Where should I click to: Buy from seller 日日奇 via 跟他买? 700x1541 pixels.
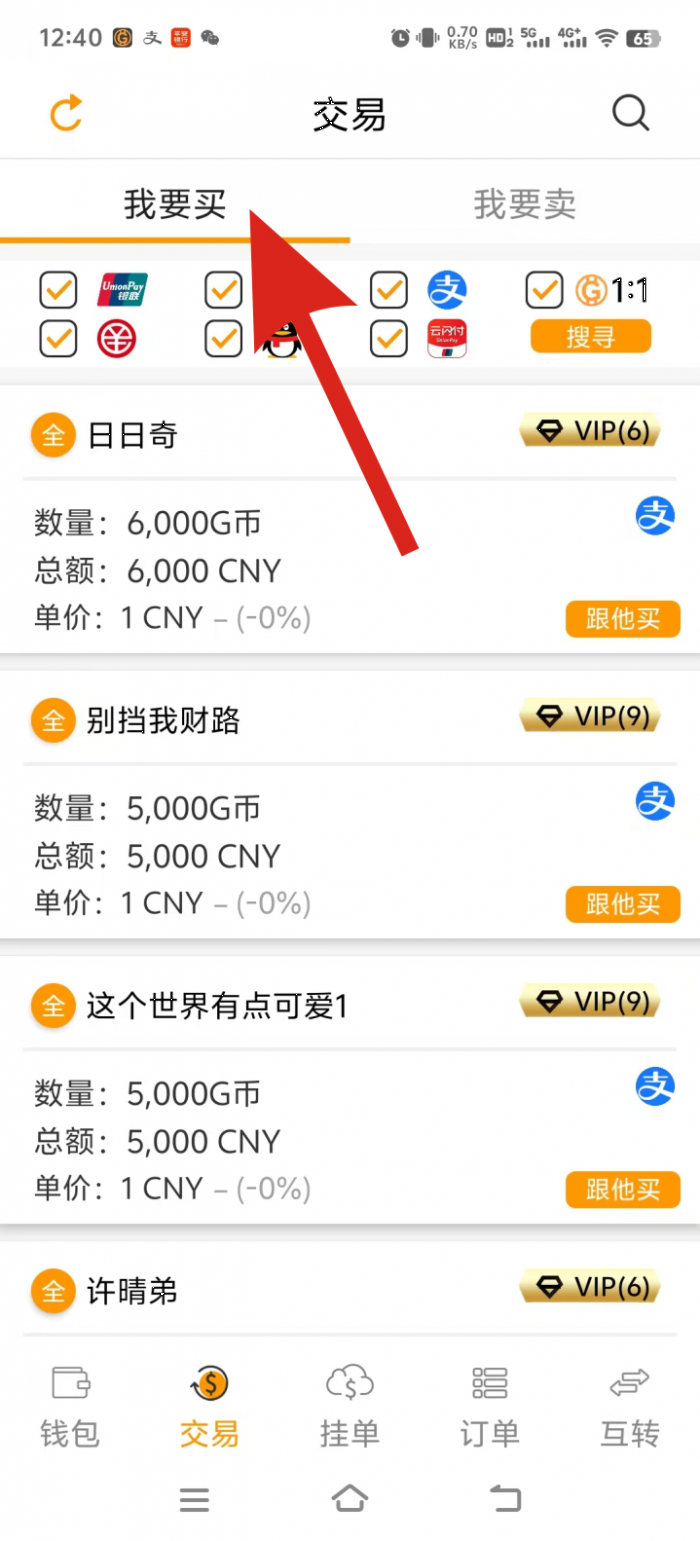pos(622,619)
